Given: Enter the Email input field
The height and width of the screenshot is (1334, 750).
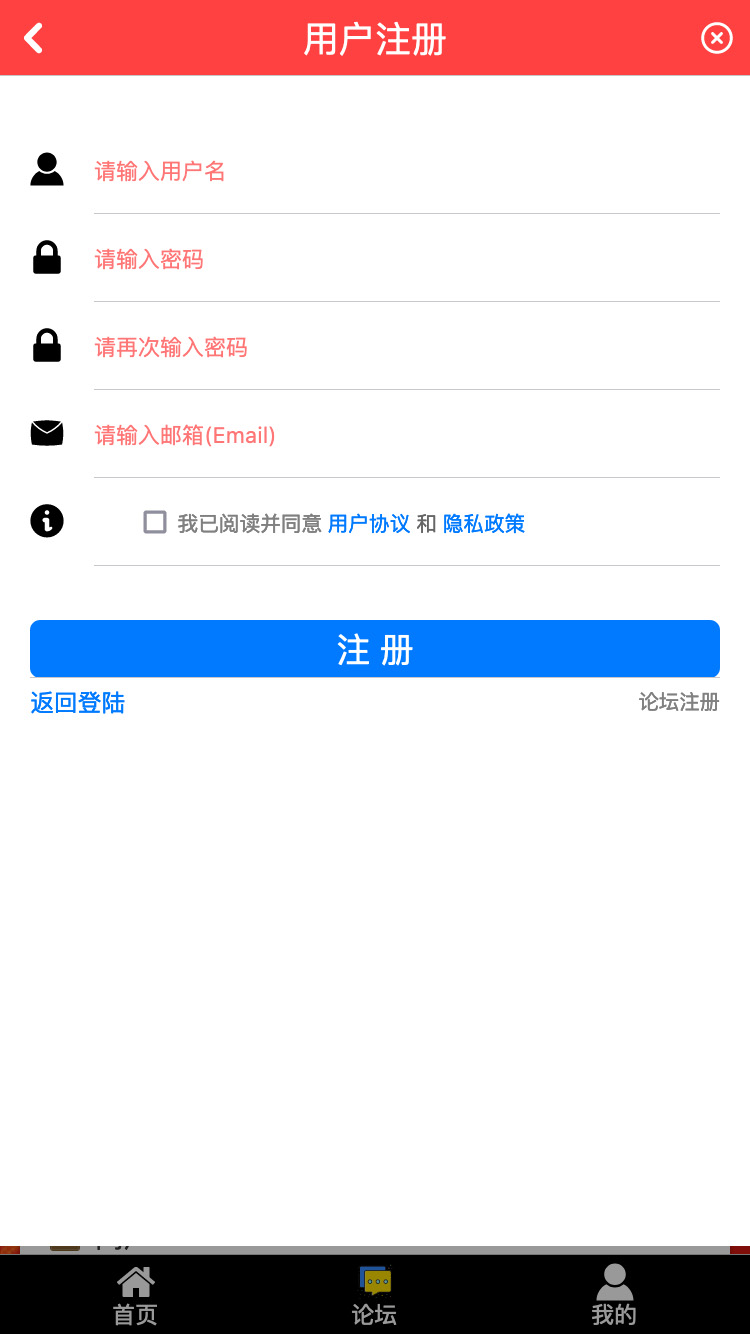Looking at the screenshot, I should (400, 435).
